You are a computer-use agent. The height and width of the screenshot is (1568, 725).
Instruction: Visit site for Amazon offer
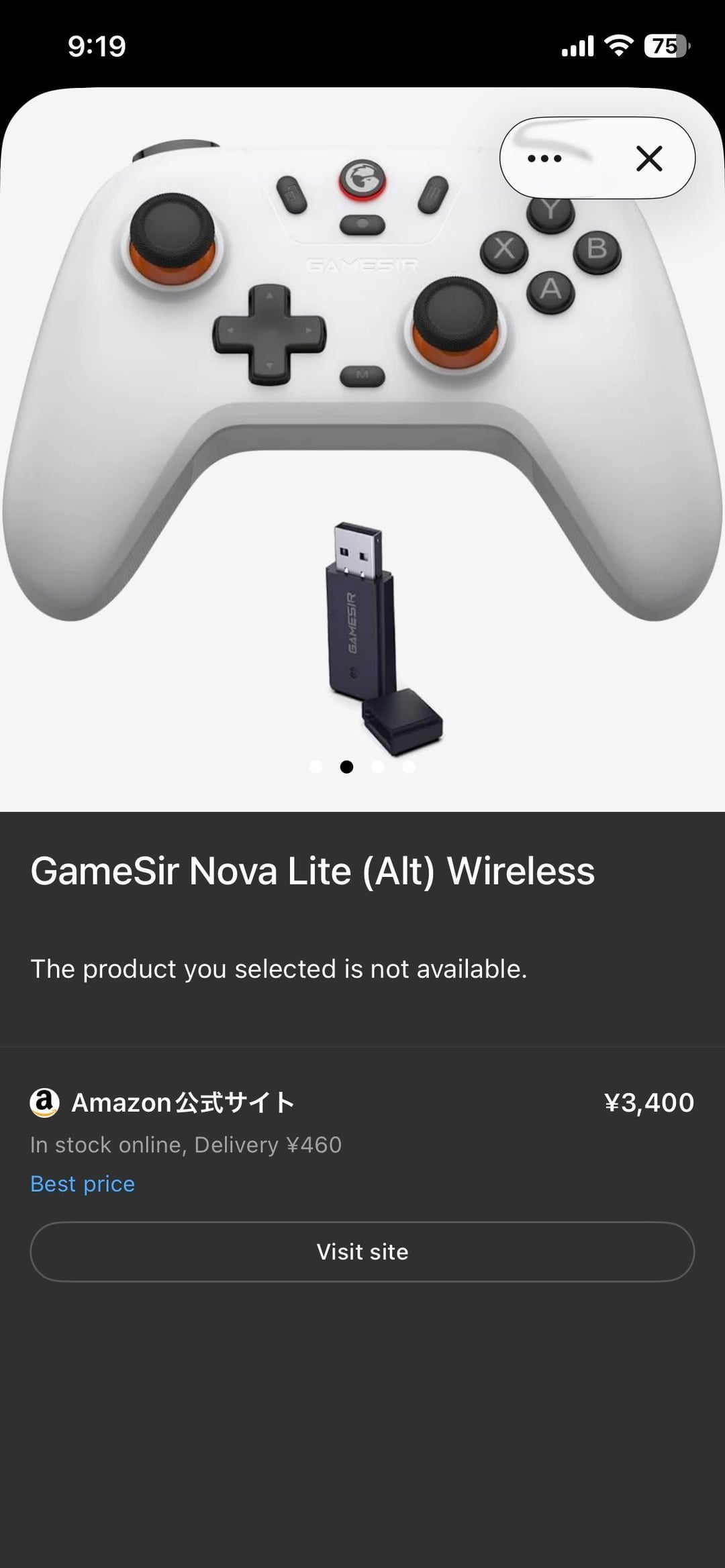click(362, 1251)
